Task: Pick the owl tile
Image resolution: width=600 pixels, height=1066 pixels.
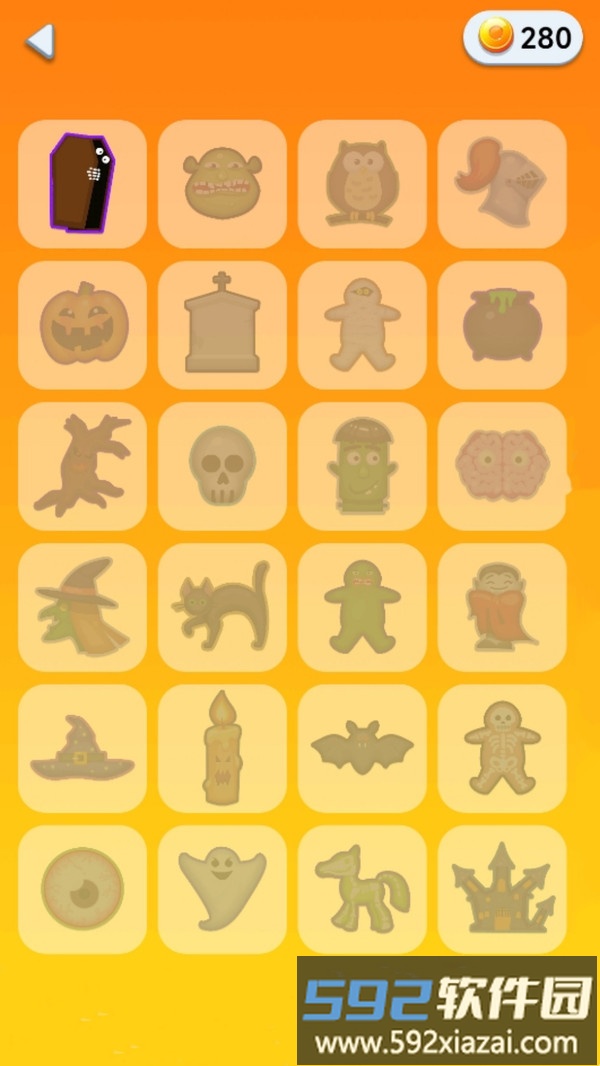Action: tap(362, 184)
